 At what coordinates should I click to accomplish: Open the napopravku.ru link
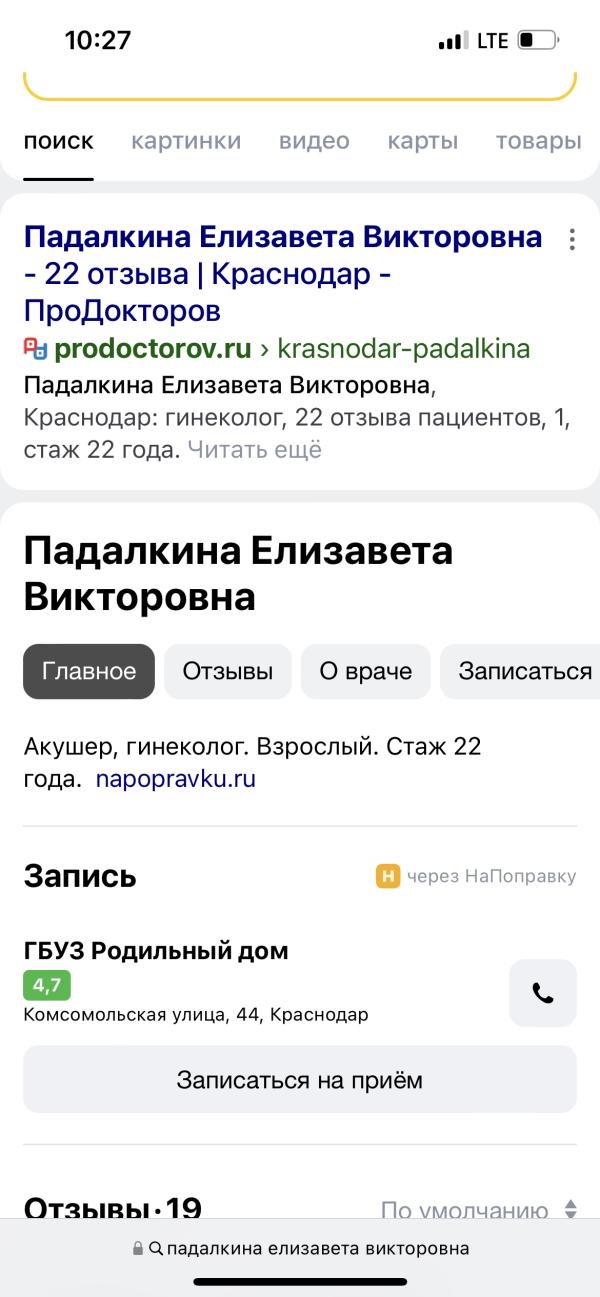pos(176,779)
